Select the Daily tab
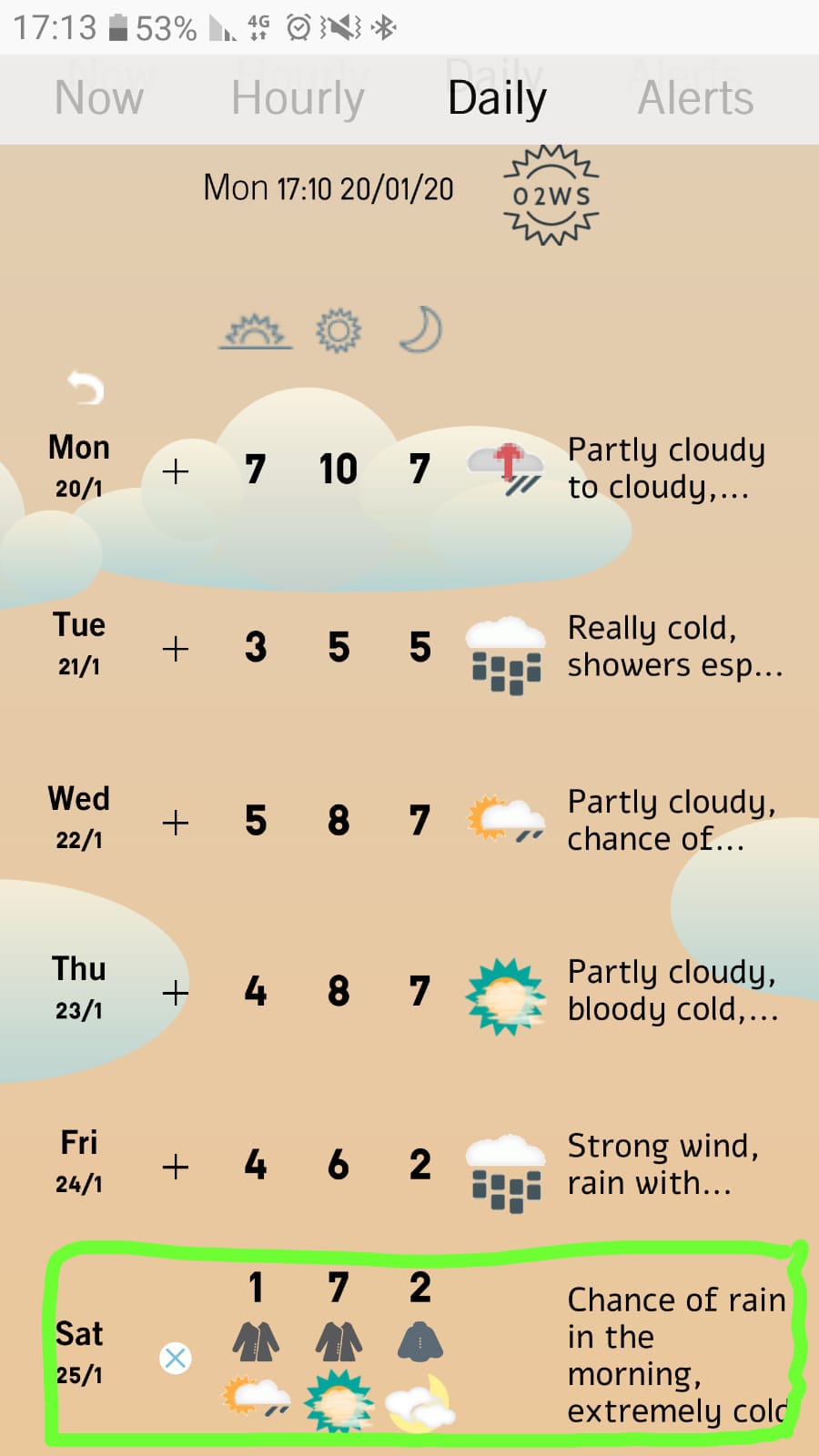This screenshot has height=1456, width=819. [x=497, y=98]
